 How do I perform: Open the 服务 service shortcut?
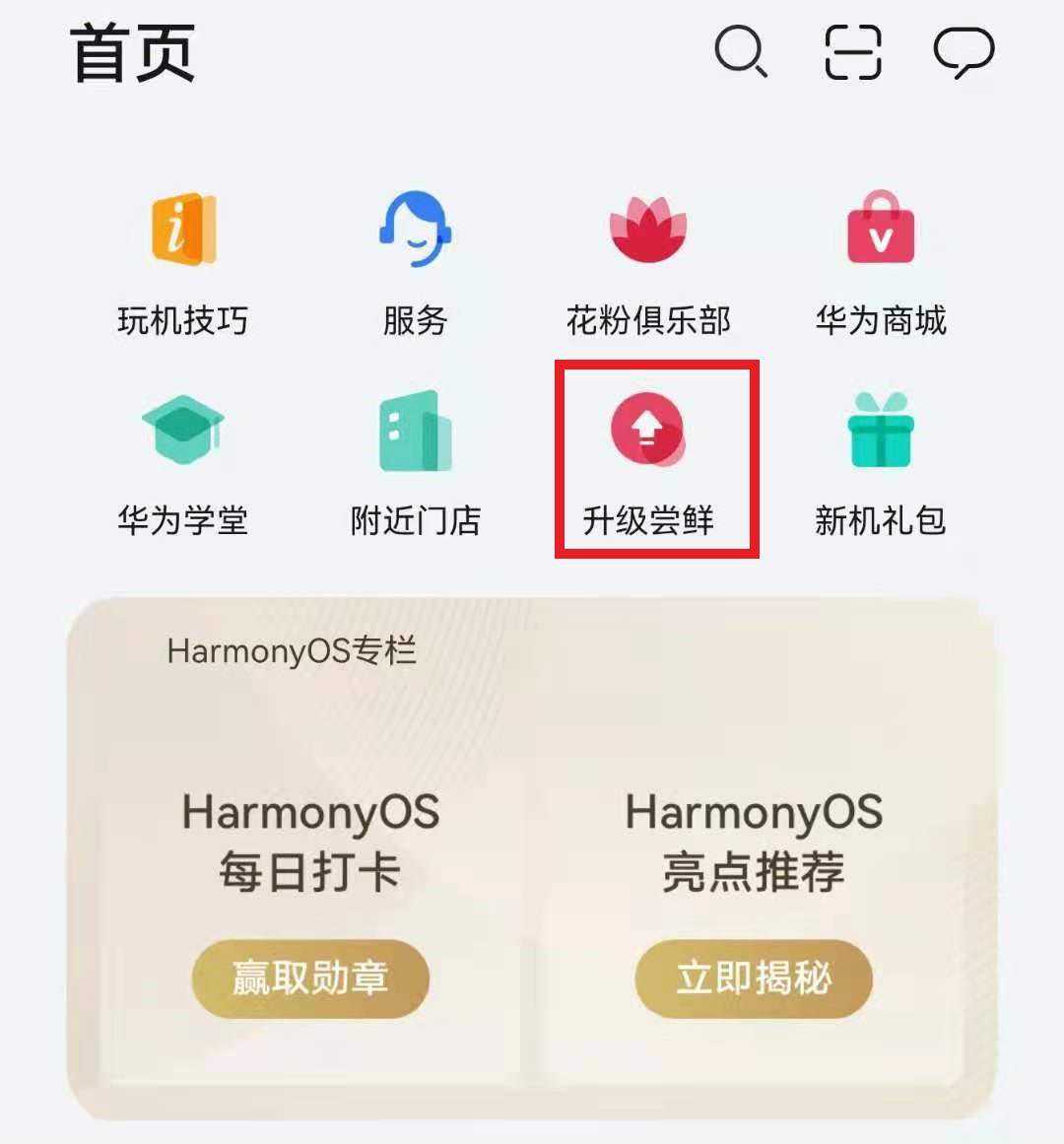[415, 263]
